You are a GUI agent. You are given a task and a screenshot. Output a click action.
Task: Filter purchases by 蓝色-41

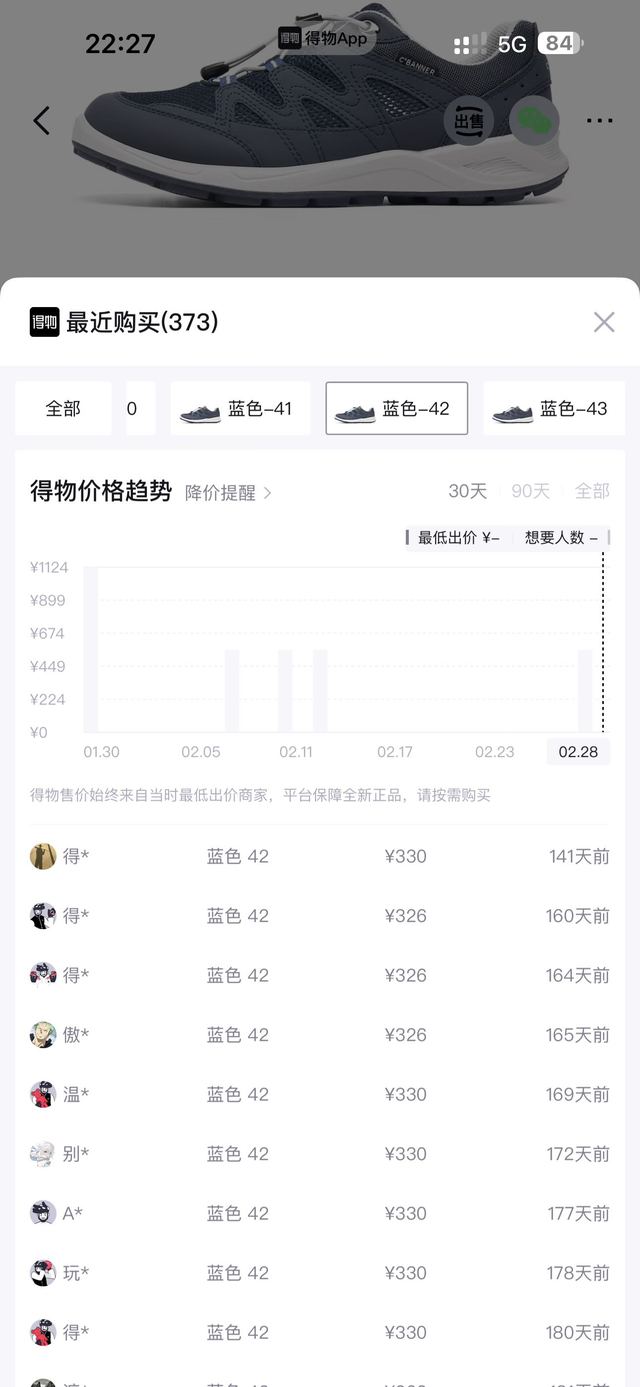(240, 409)
